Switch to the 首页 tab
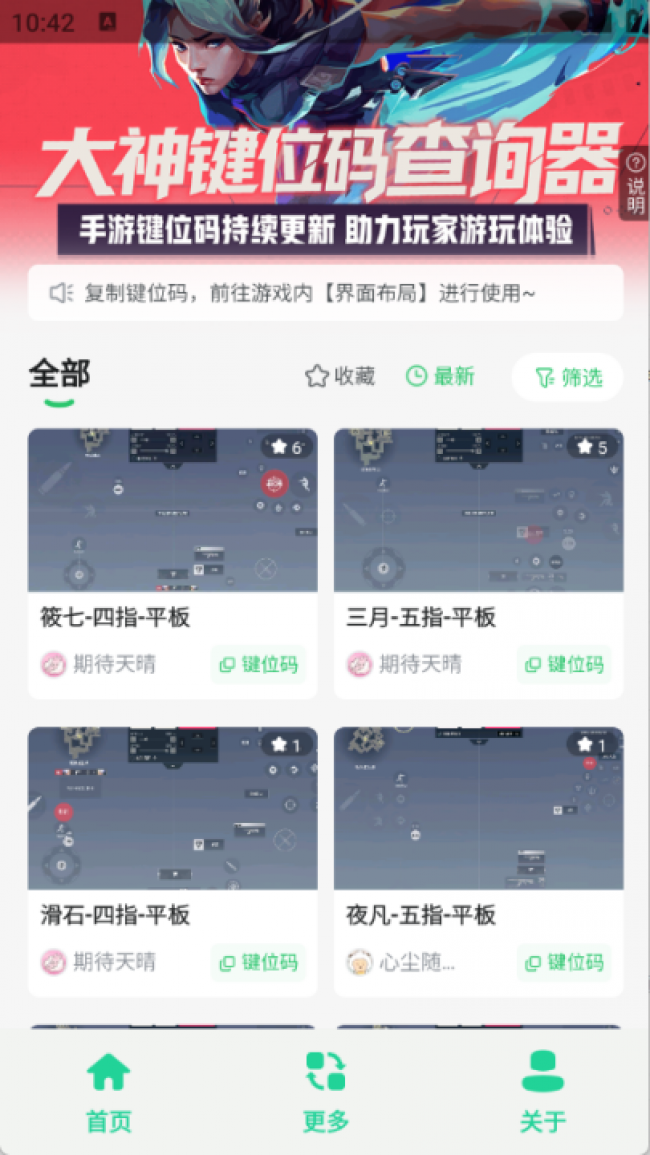650x1155 pixels. [108, 1091]
